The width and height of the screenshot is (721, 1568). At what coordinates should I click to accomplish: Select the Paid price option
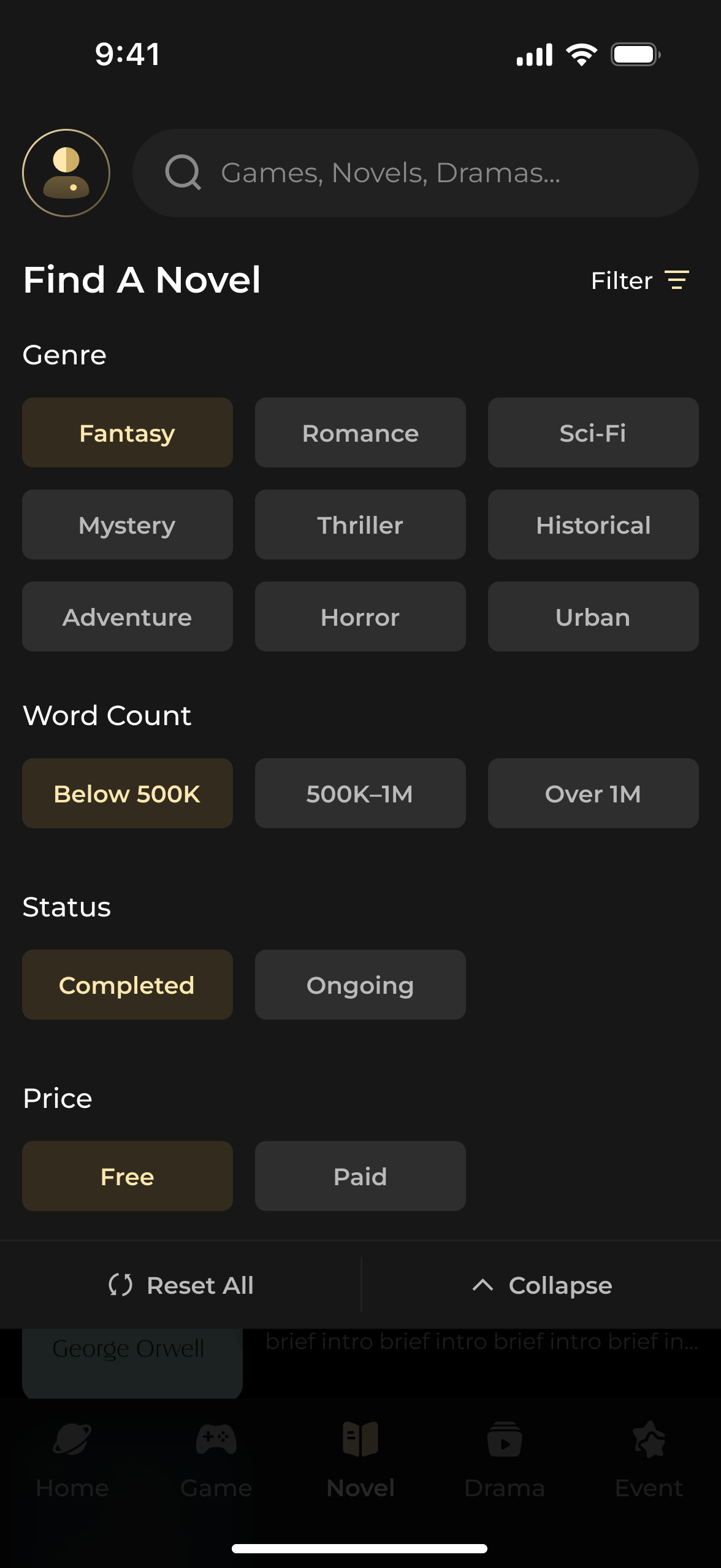pos(360,1177)
